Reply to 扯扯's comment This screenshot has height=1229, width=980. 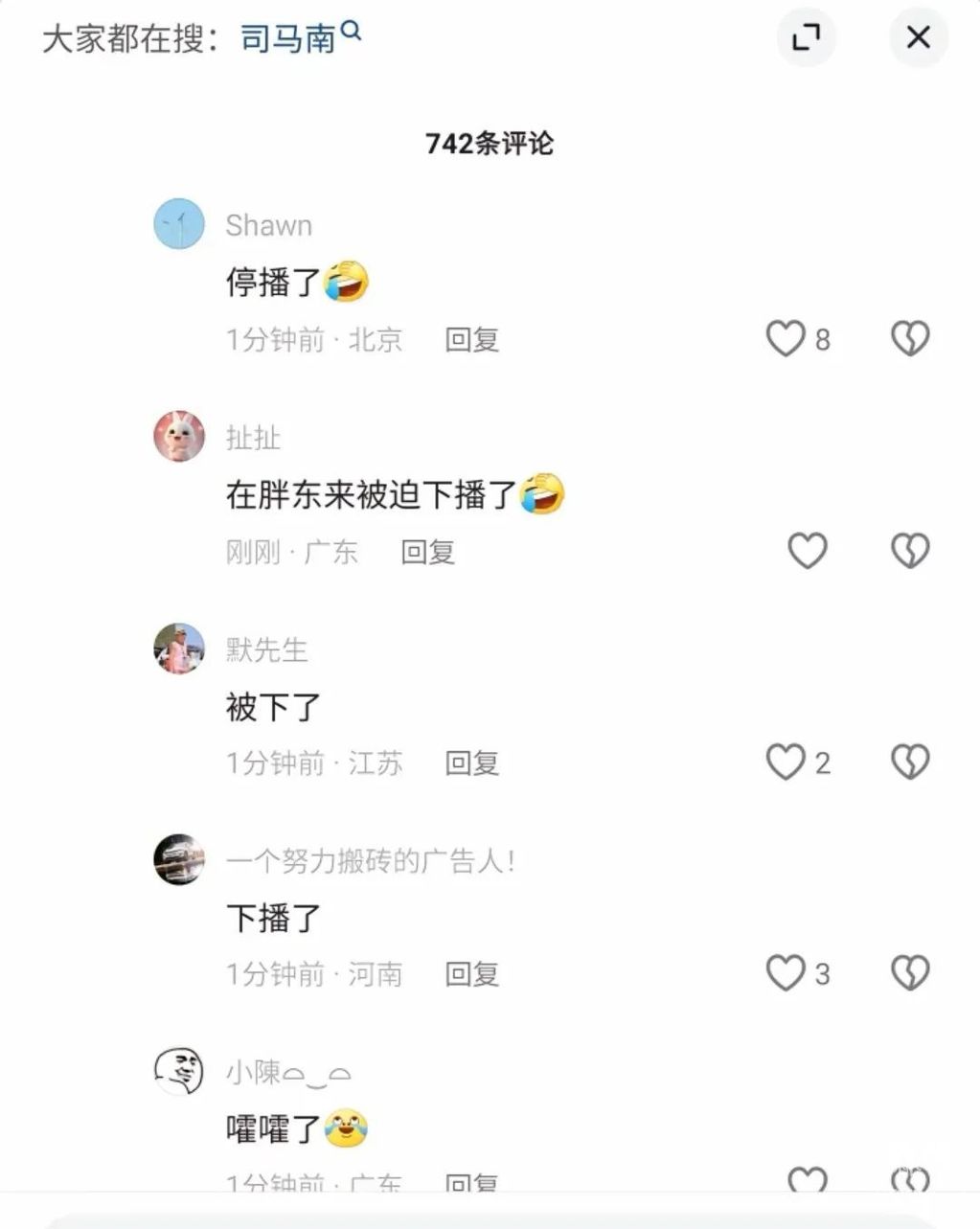tap(427, 552)
